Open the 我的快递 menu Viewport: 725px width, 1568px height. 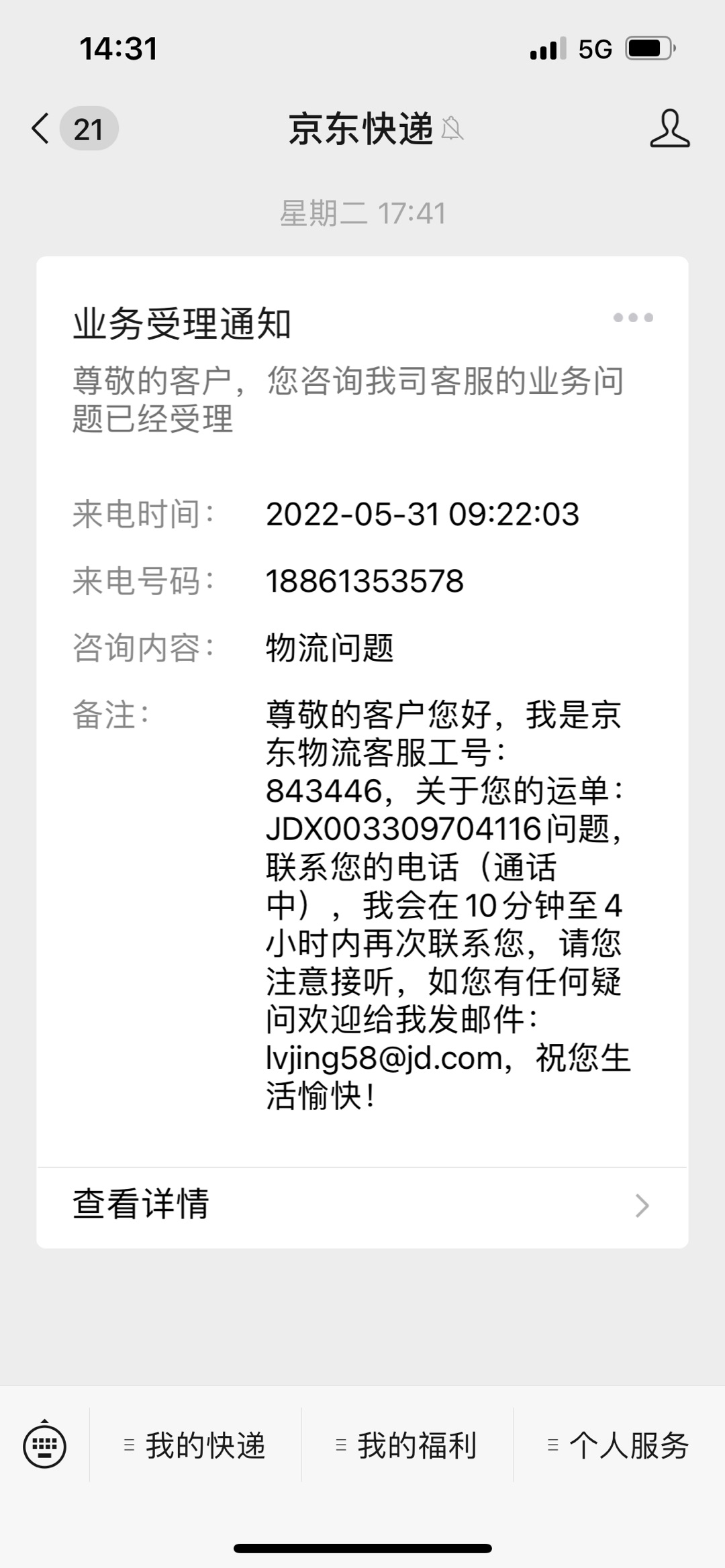pyautogui.click(x=196, y=1445)
